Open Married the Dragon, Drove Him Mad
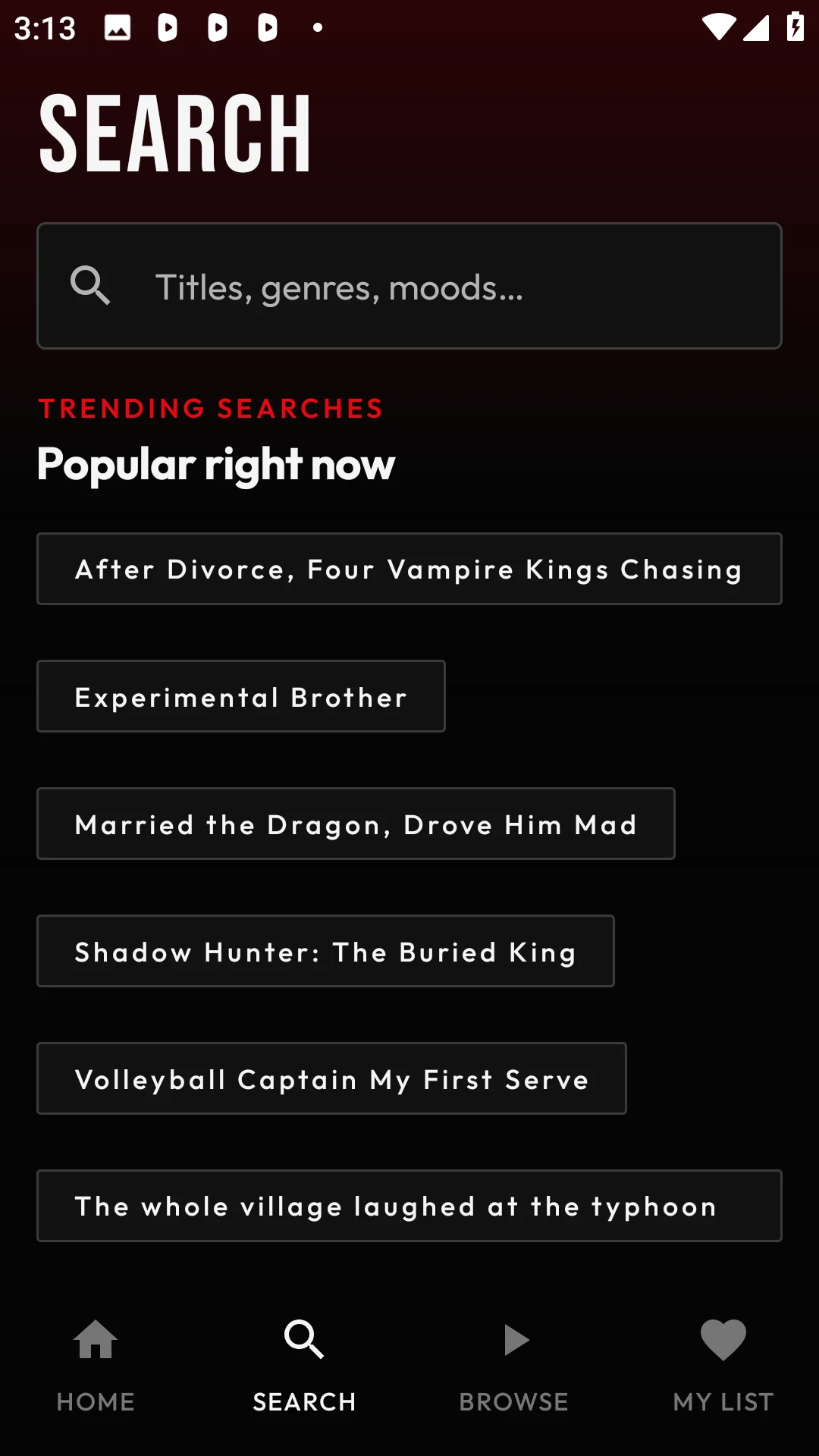This screenshot has height=1456, width=819. (x=356, y=824)
